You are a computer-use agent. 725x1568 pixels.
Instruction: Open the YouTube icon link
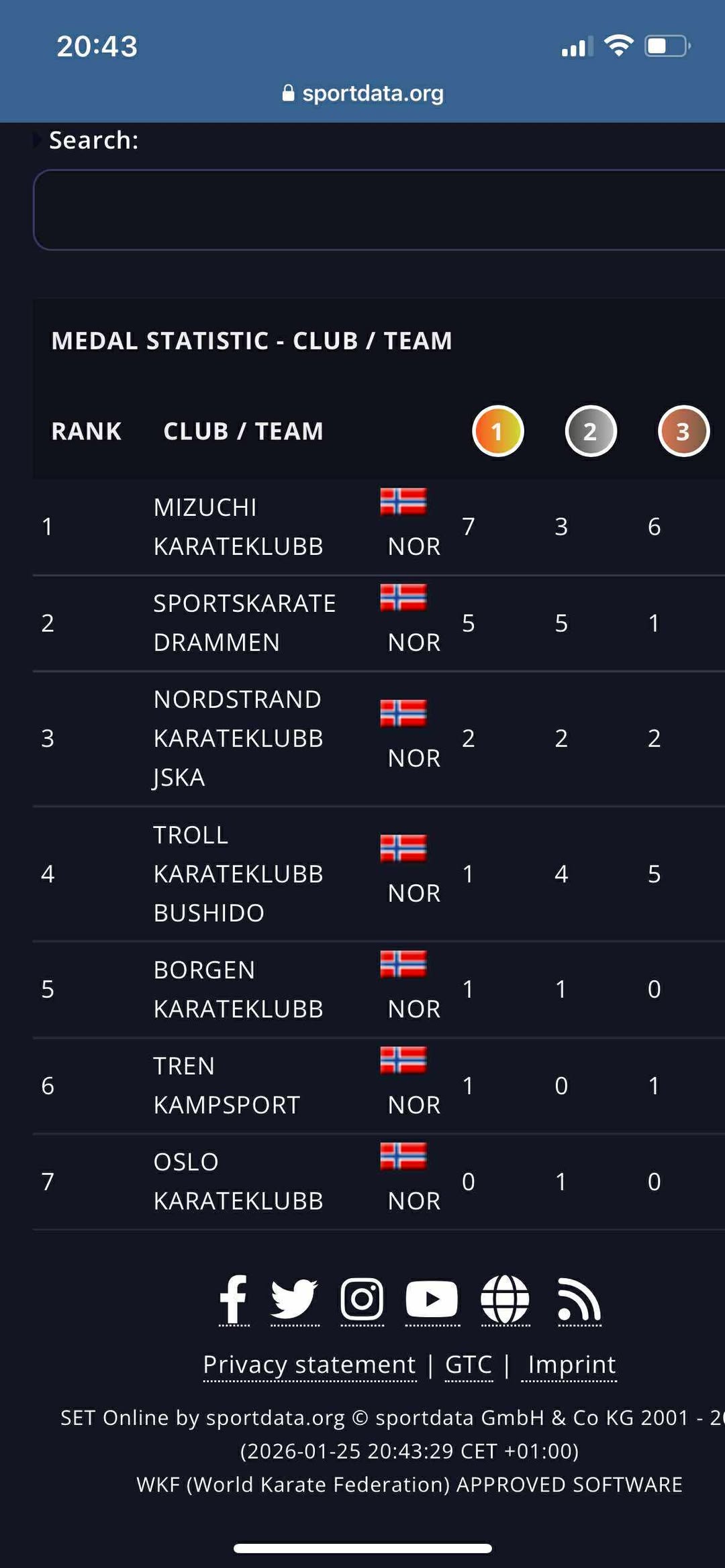click(432, 1300)
